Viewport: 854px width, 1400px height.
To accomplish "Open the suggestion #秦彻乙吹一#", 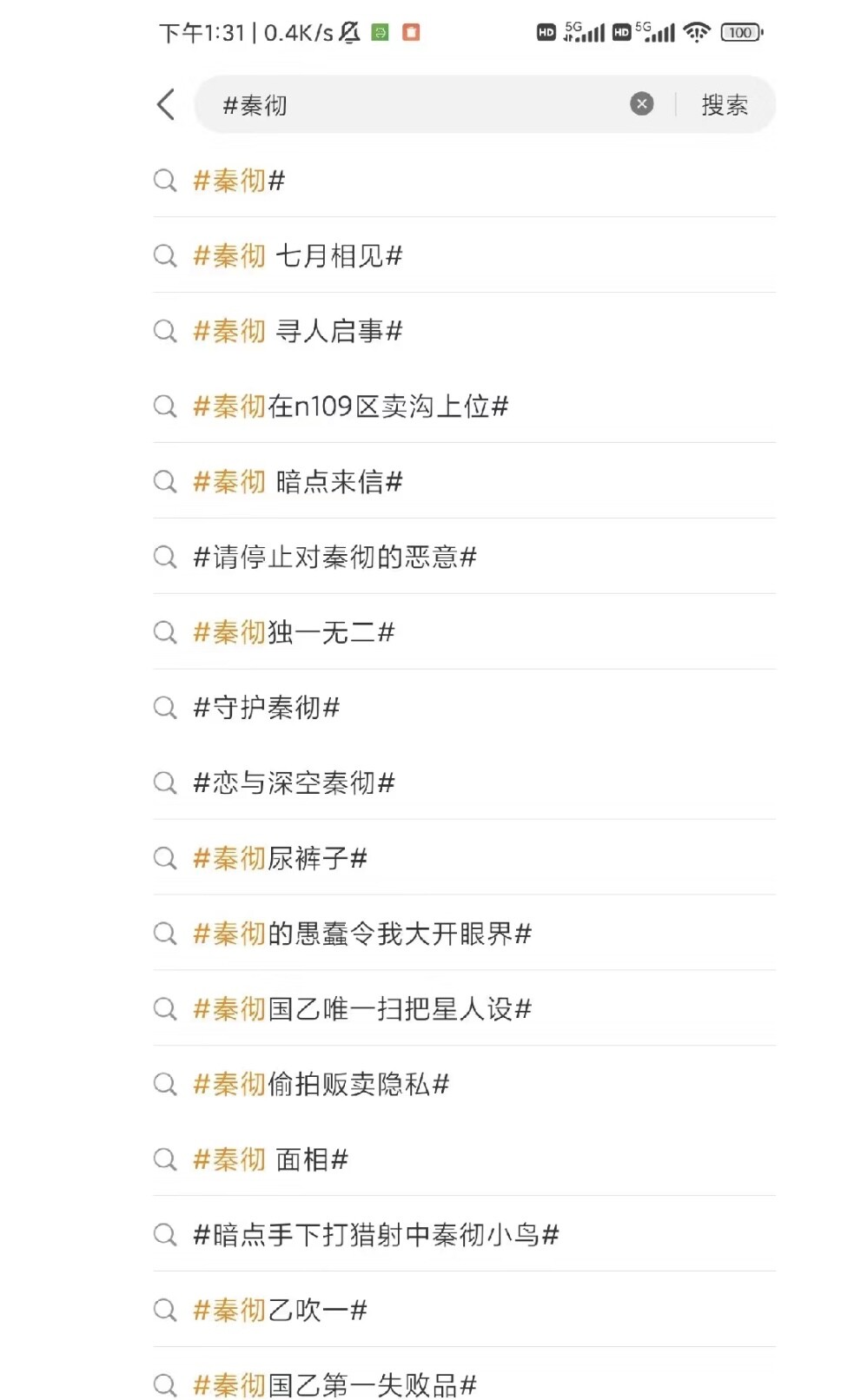I will pyautogui.click(x=464, y=1310).
